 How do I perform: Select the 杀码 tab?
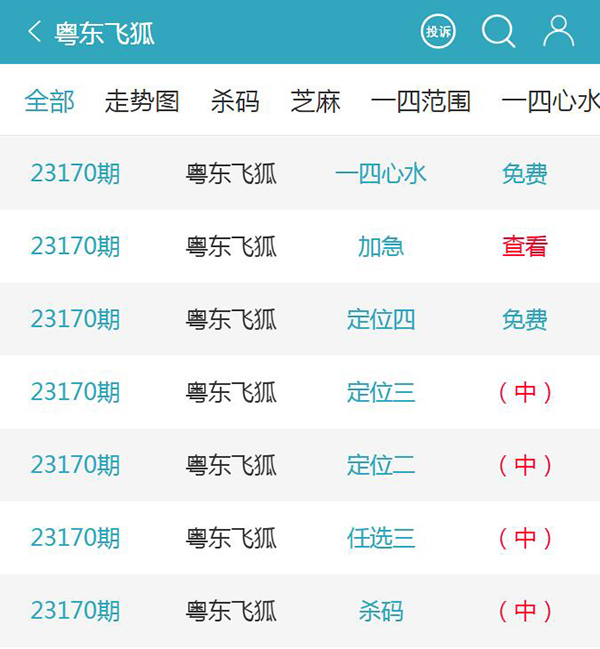235,101
